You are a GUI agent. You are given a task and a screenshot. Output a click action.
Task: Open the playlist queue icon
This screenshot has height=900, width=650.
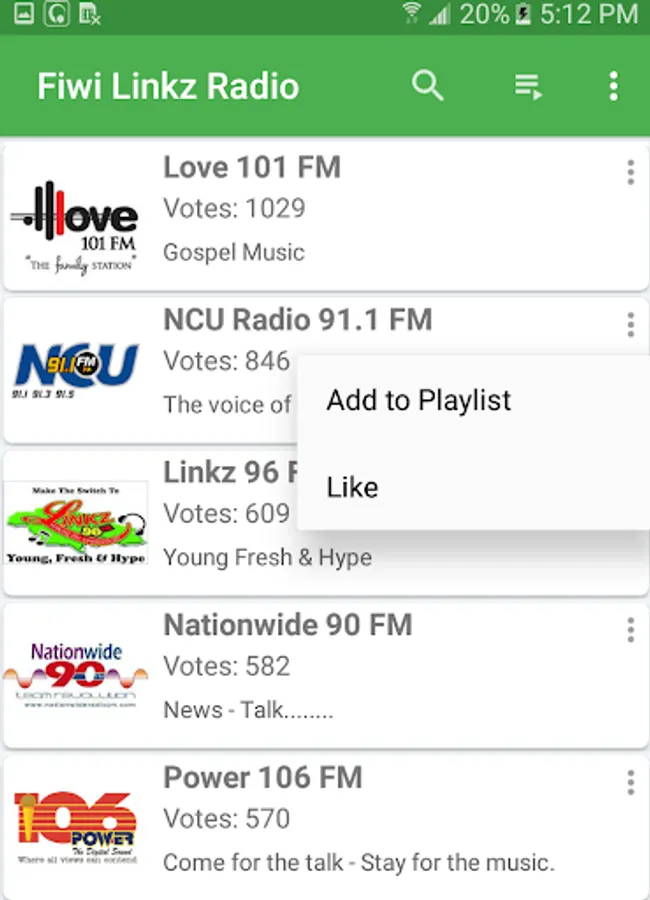528,87
